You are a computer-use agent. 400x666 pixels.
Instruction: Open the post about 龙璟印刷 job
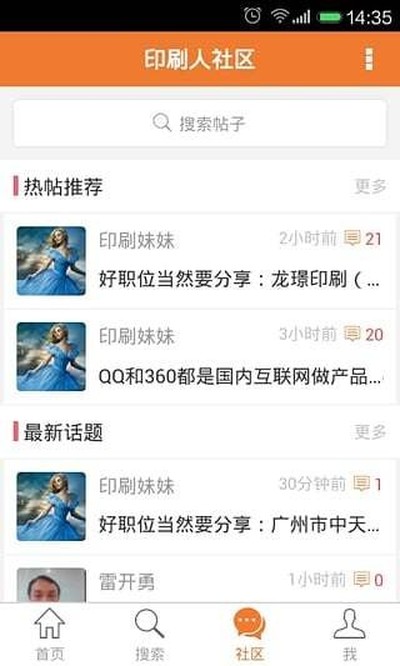pos(200,261)
